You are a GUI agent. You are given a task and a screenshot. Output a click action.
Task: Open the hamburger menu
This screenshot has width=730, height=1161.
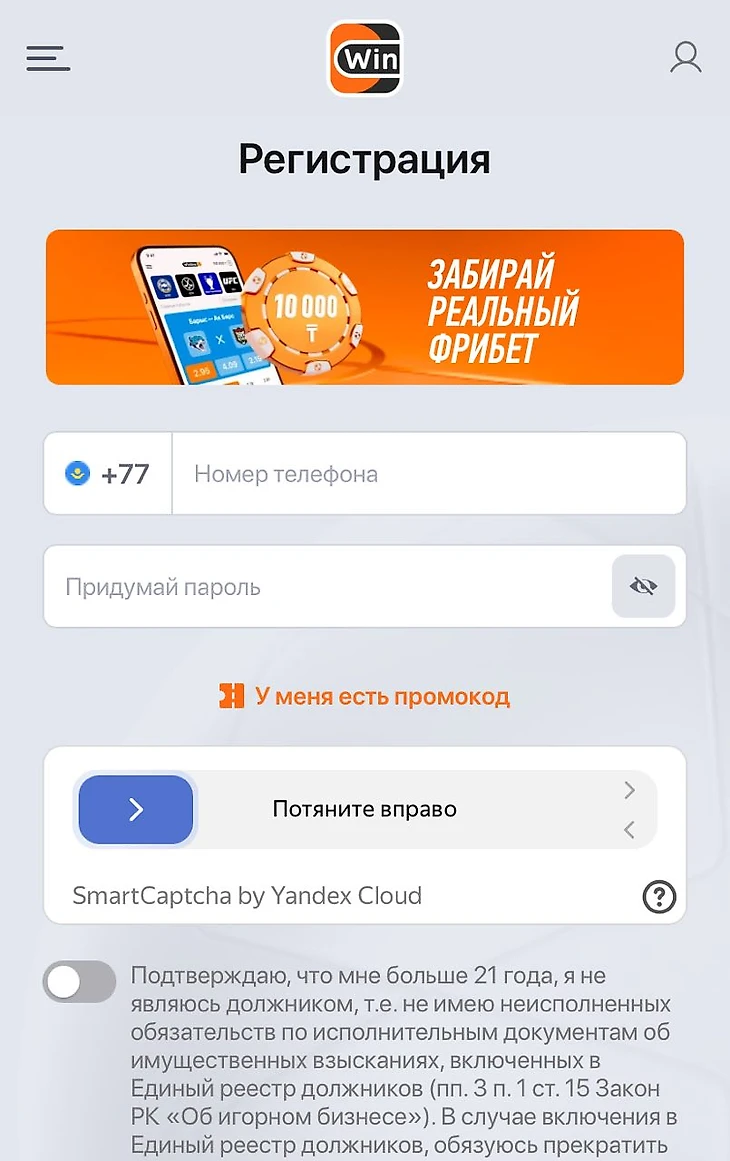48,58
